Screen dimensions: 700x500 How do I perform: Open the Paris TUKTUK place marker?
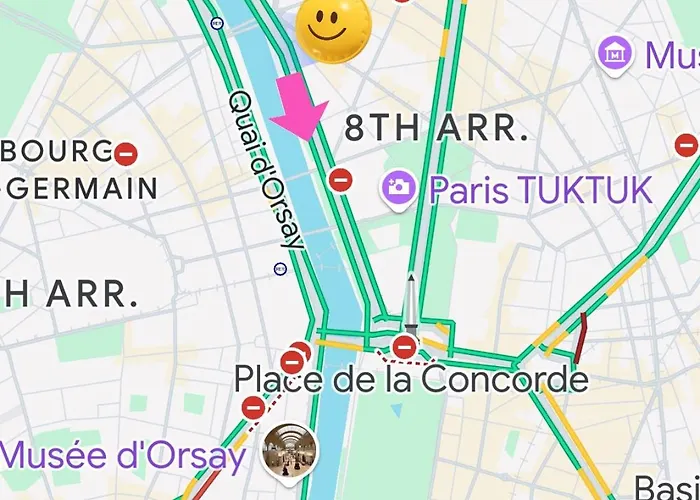(398, 187)
